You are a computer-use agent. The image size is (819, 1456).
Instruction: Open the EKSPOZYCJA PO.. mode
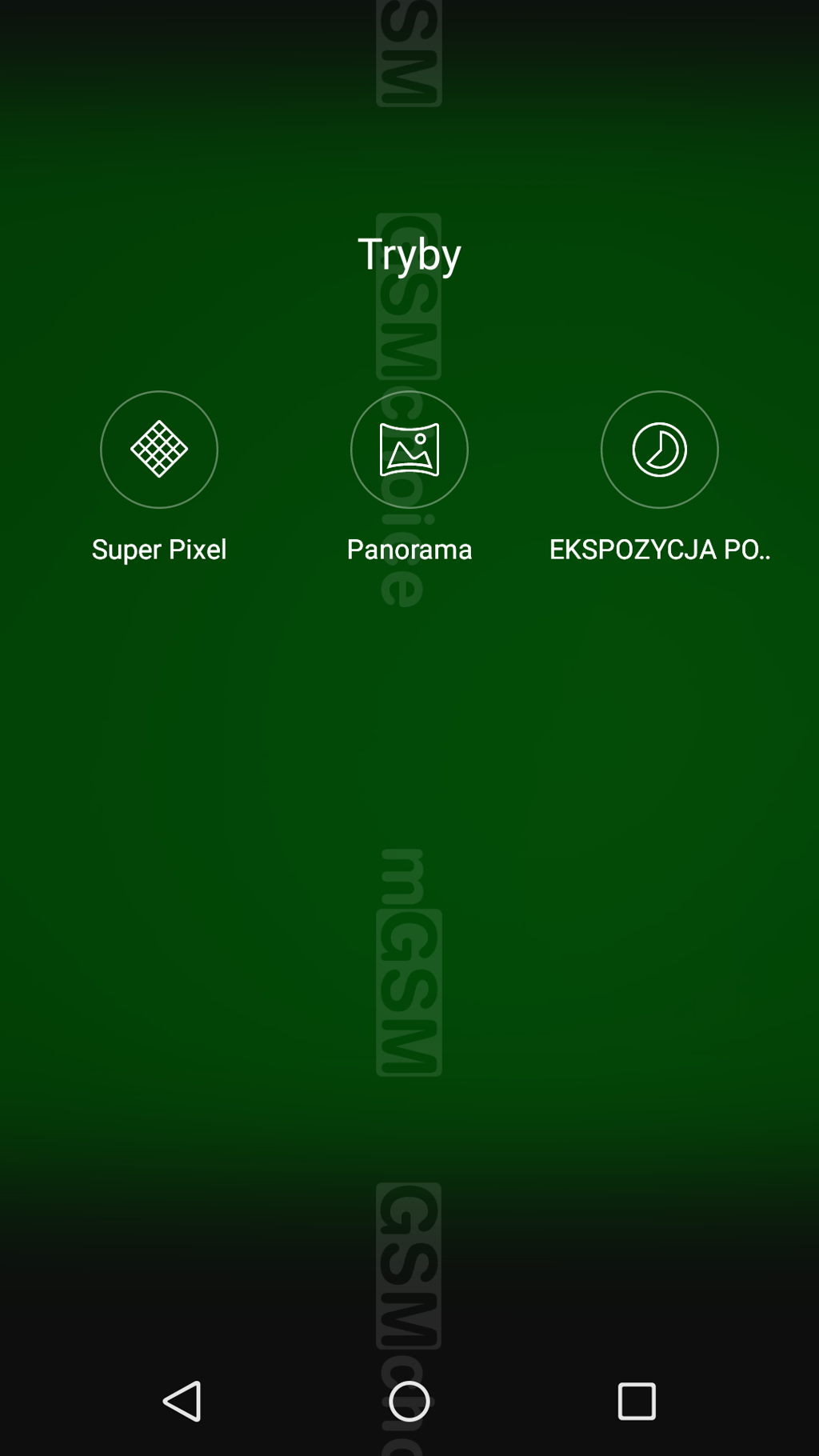(x=659, y=450)
